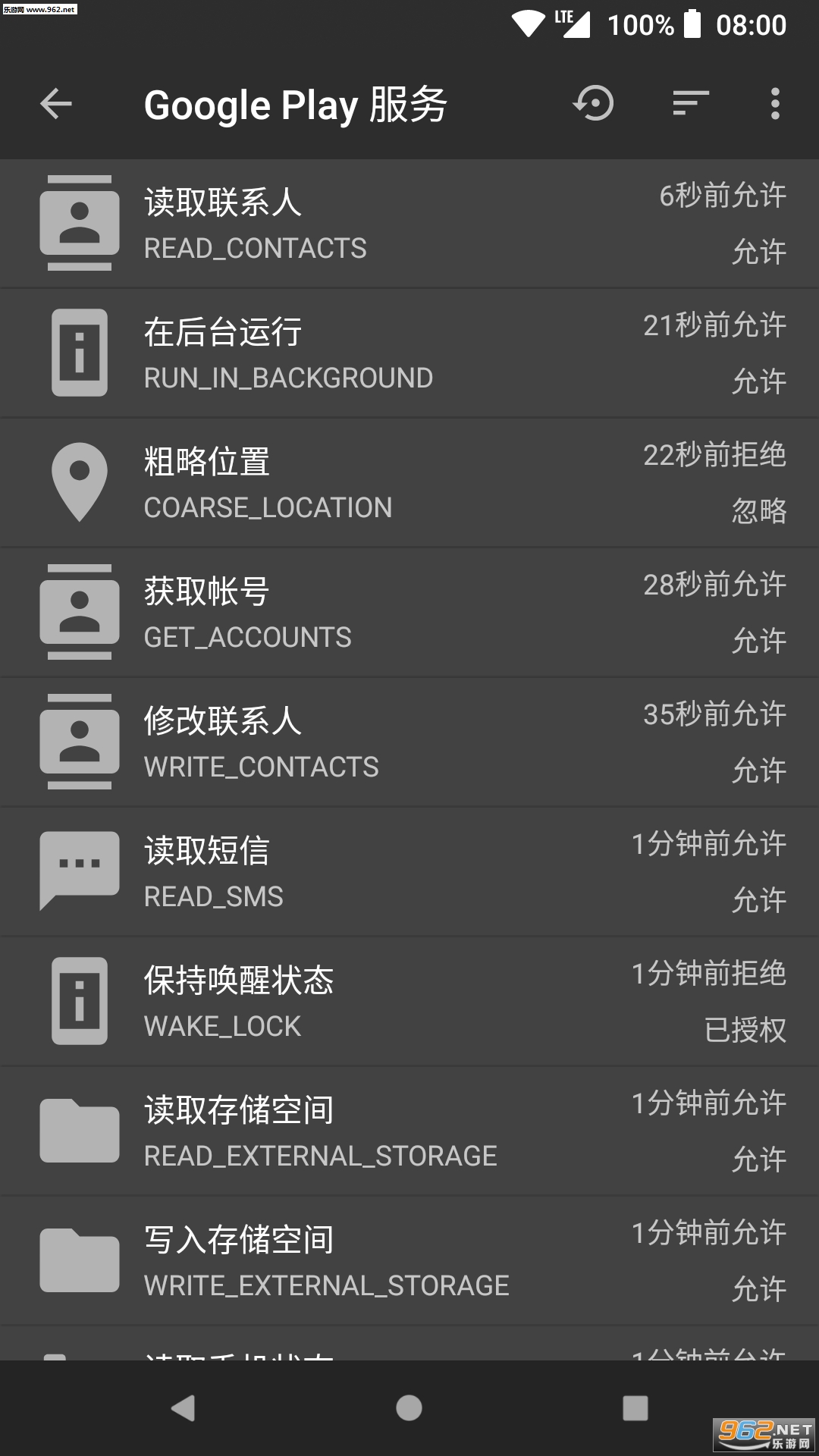819x1456 pixels.
Task: Open the COARSE_LOCATION permission row
Action: click(x=409, y=483)
